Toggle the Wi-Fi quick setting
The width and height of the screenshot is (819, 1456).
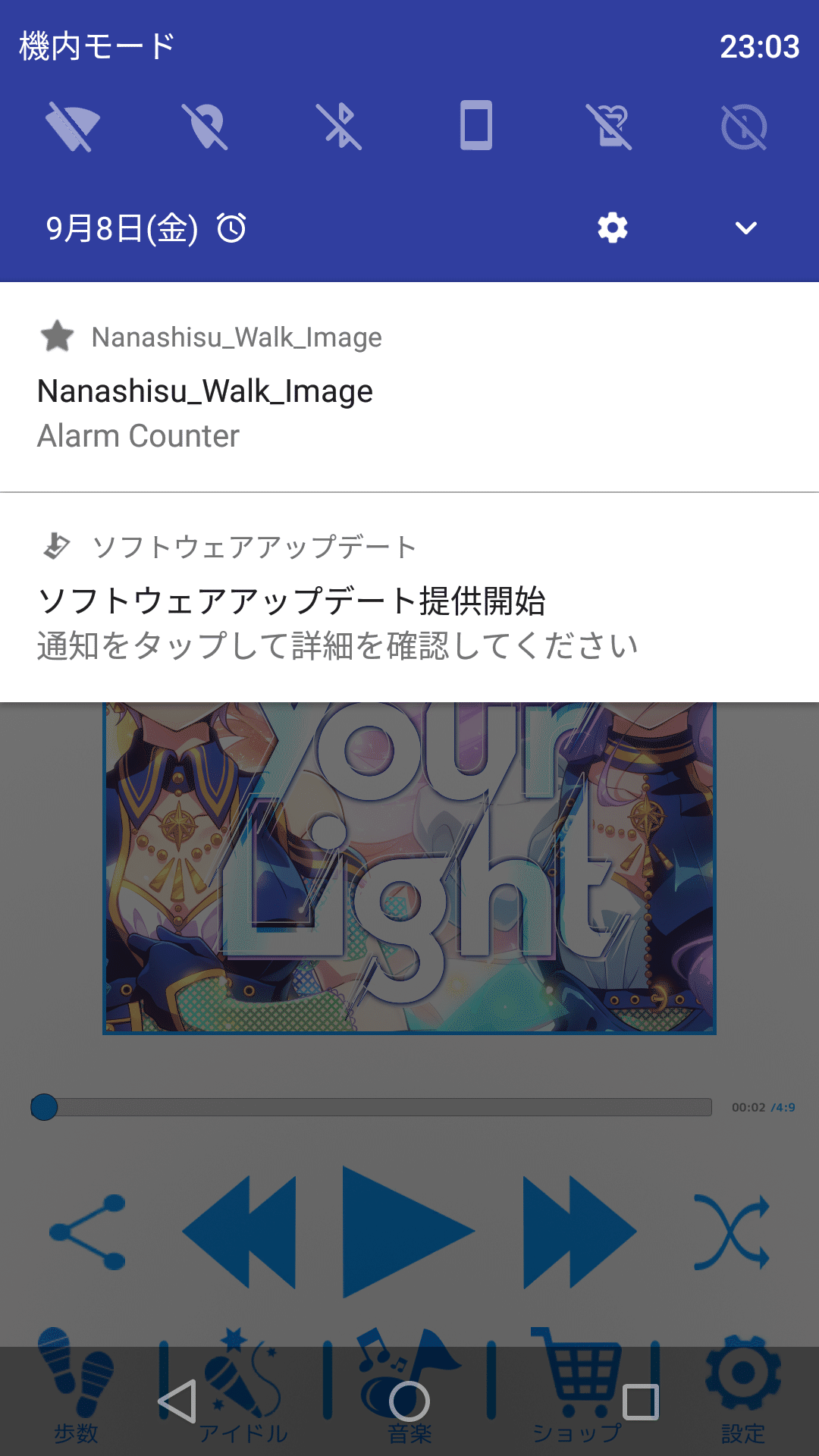coord(73,126)
